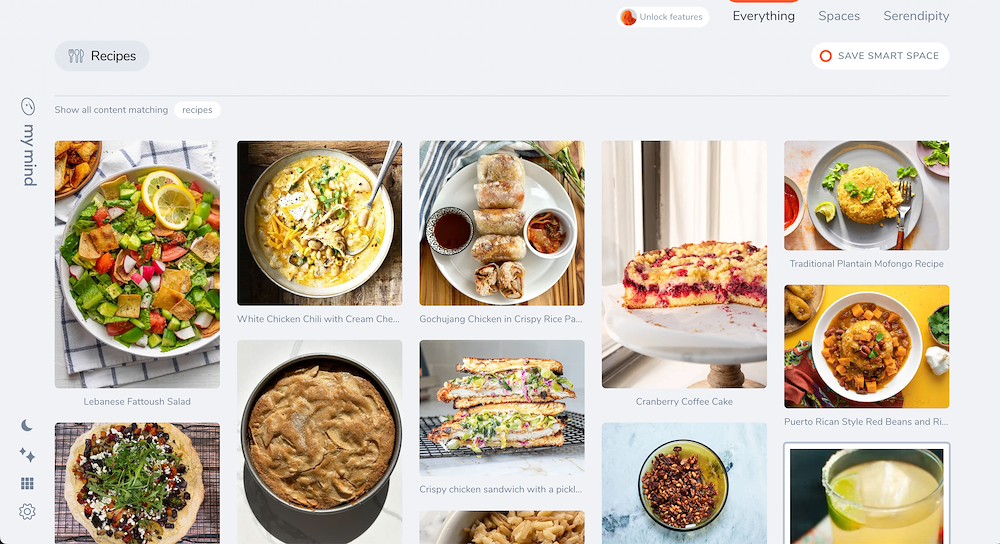The height and width of the screenshot is (544, 1000).
Task: Switch to the Everything tab
Action: (763, 16)
